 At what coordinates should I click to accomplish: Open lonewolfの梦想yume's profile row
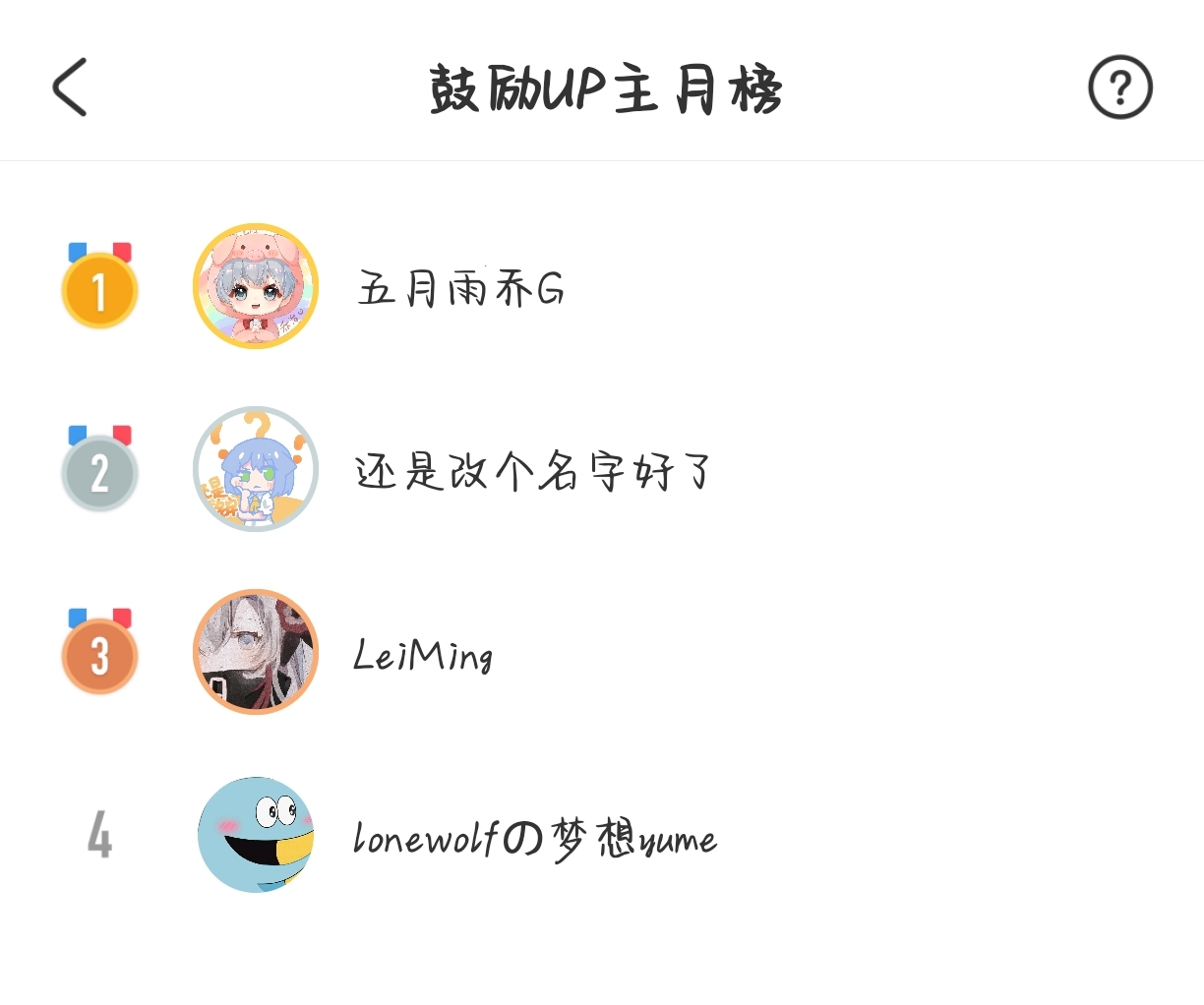click(534, 839)
